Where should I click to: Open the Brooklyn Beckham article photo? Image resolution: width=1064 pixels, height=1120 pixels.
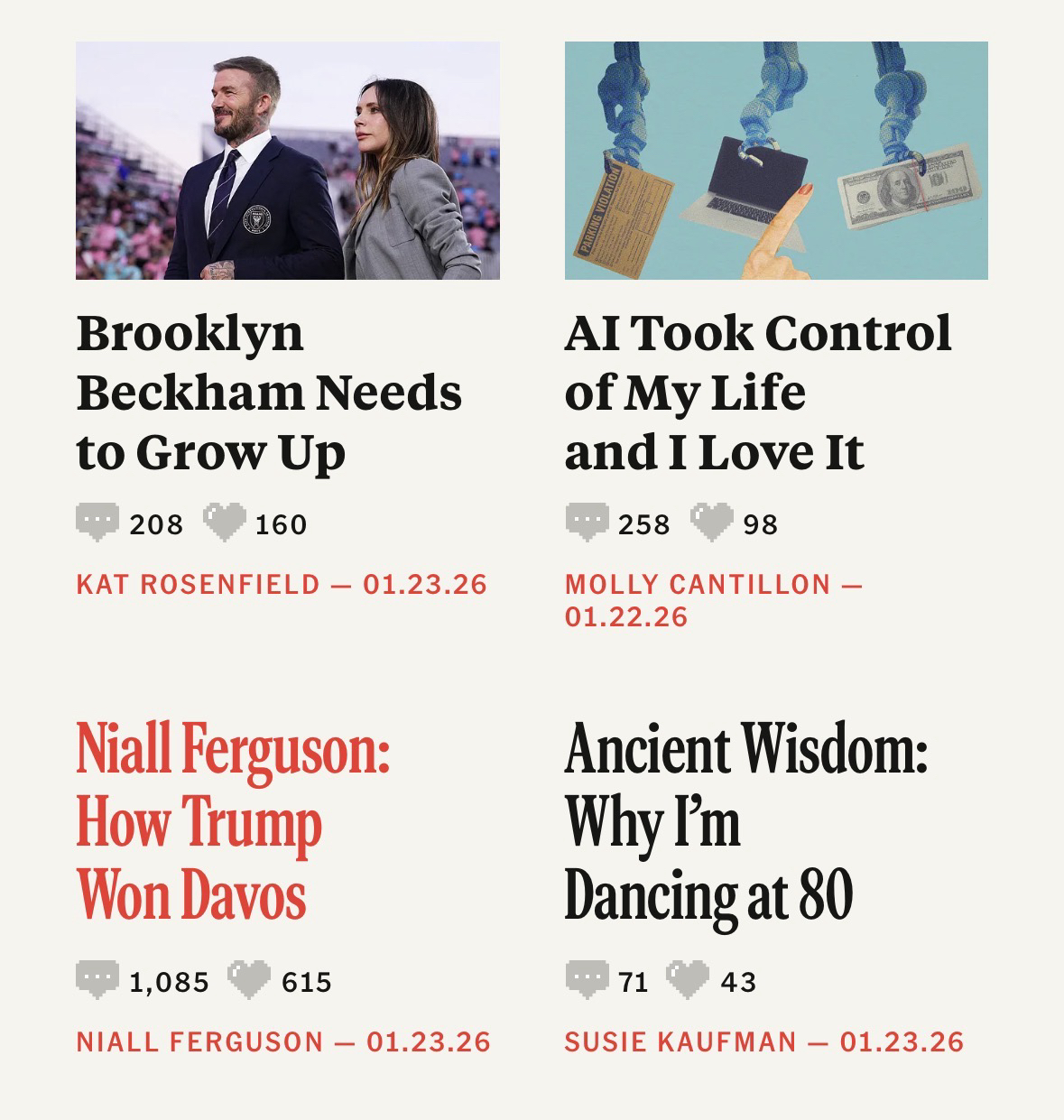(x=287, y=161)
